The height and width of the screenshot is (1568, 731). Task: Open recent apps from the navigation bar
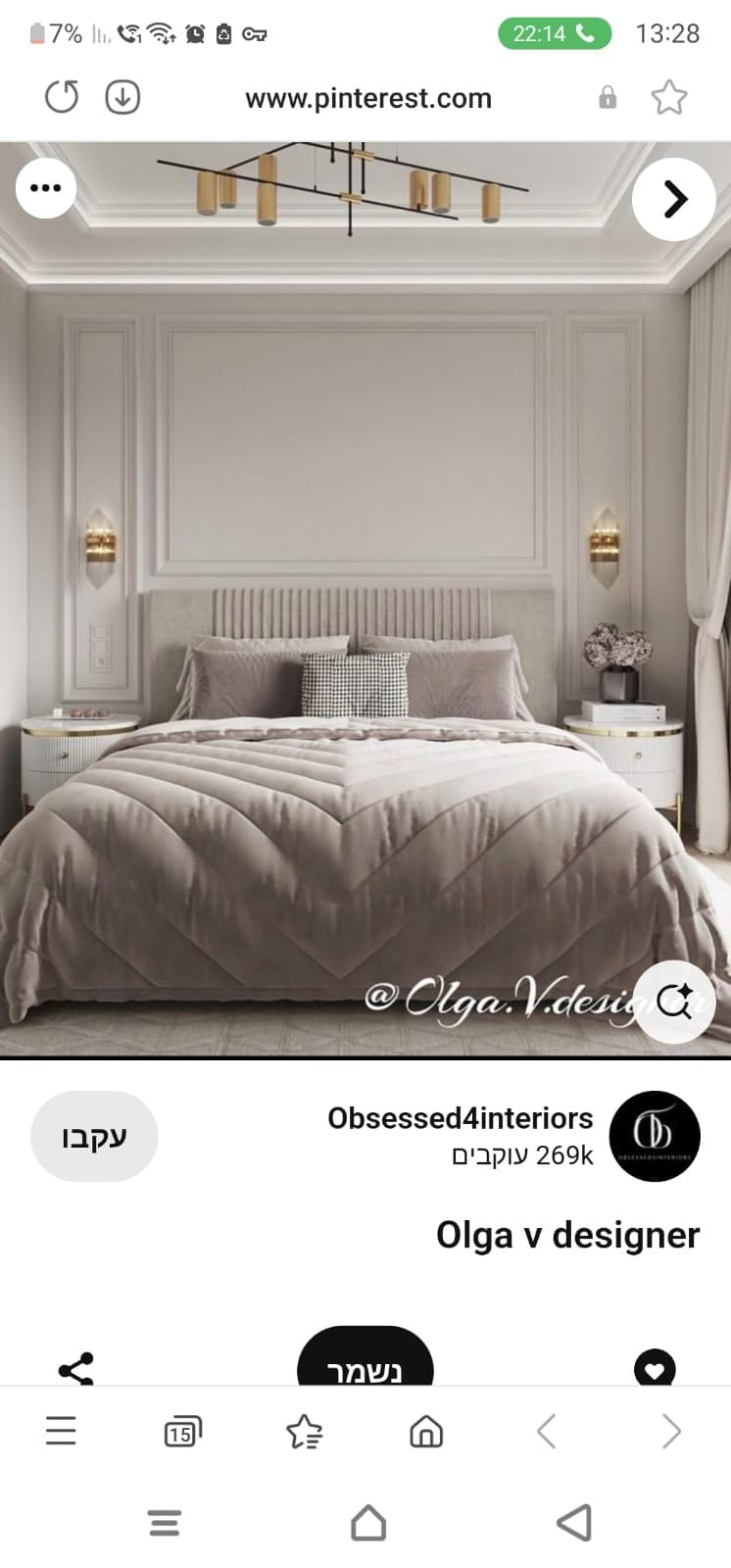[165, 1523]
